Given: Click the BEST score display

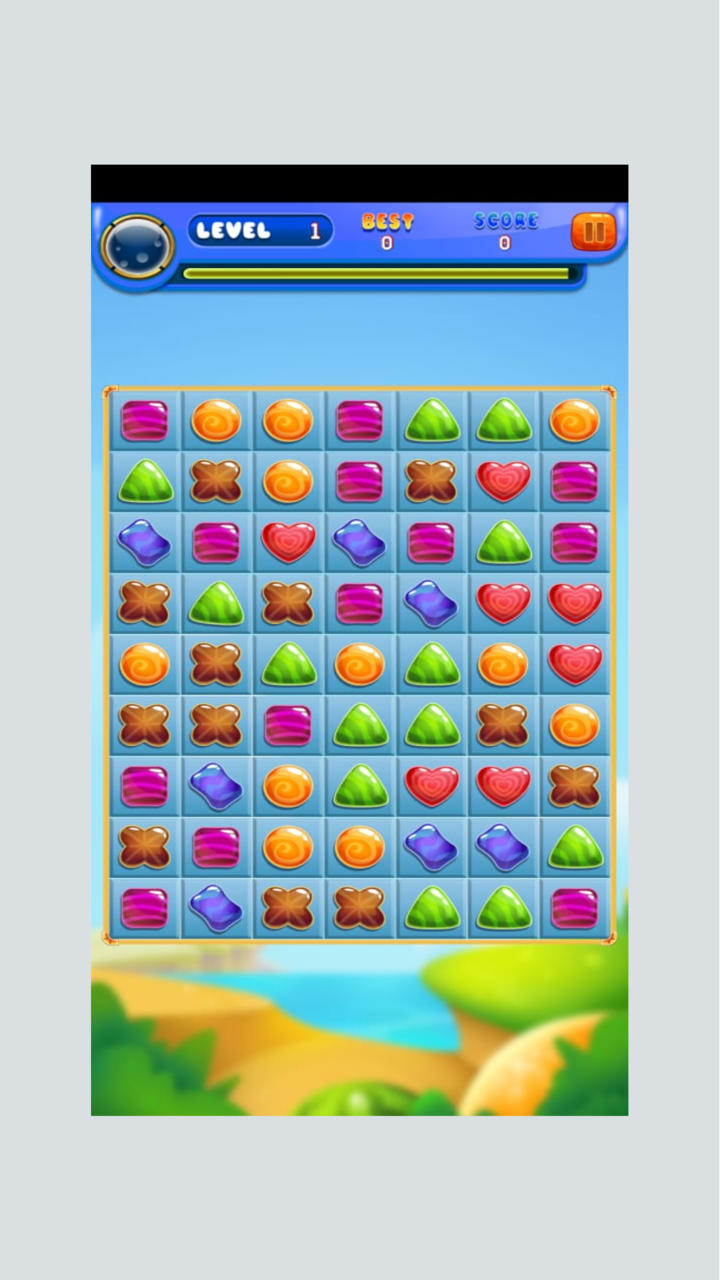Looking at the screenshot, I should point(386,230).
